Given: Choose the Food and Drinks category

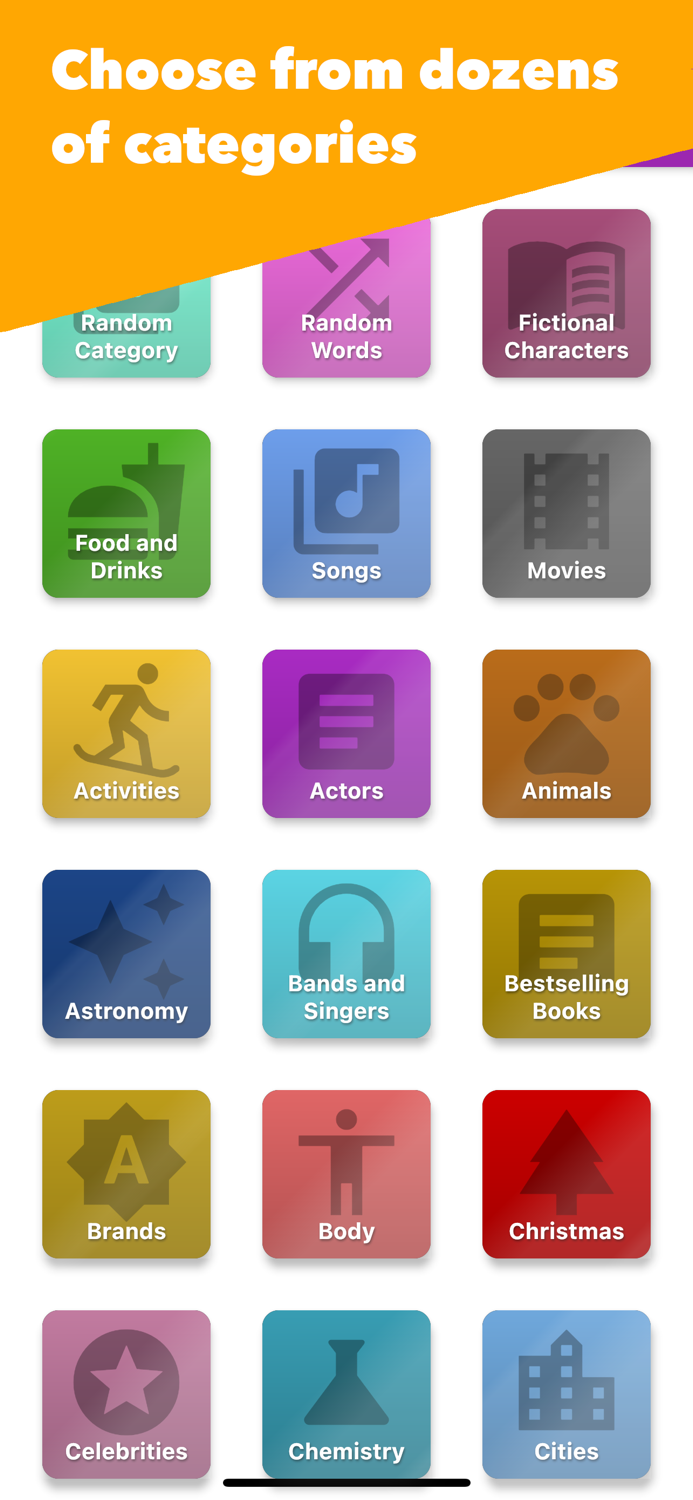Looking at the screenshot, I should [126, 513].
